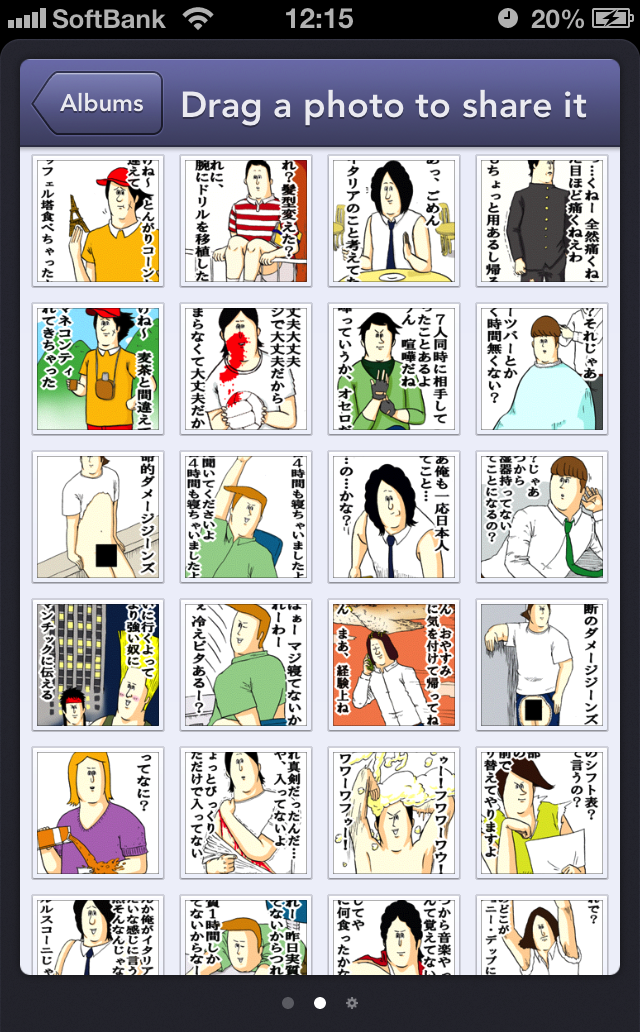This screenshot has height=1032, width=640.
Task: Open the photo with blue barber cape
Action: click(x=541, y=368)
